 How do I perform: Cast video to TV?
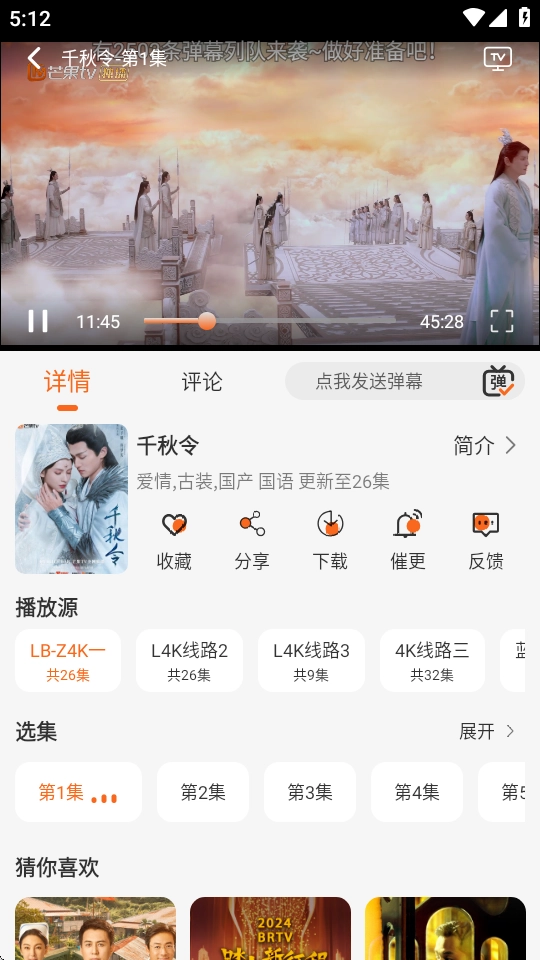tap(498, 59)
